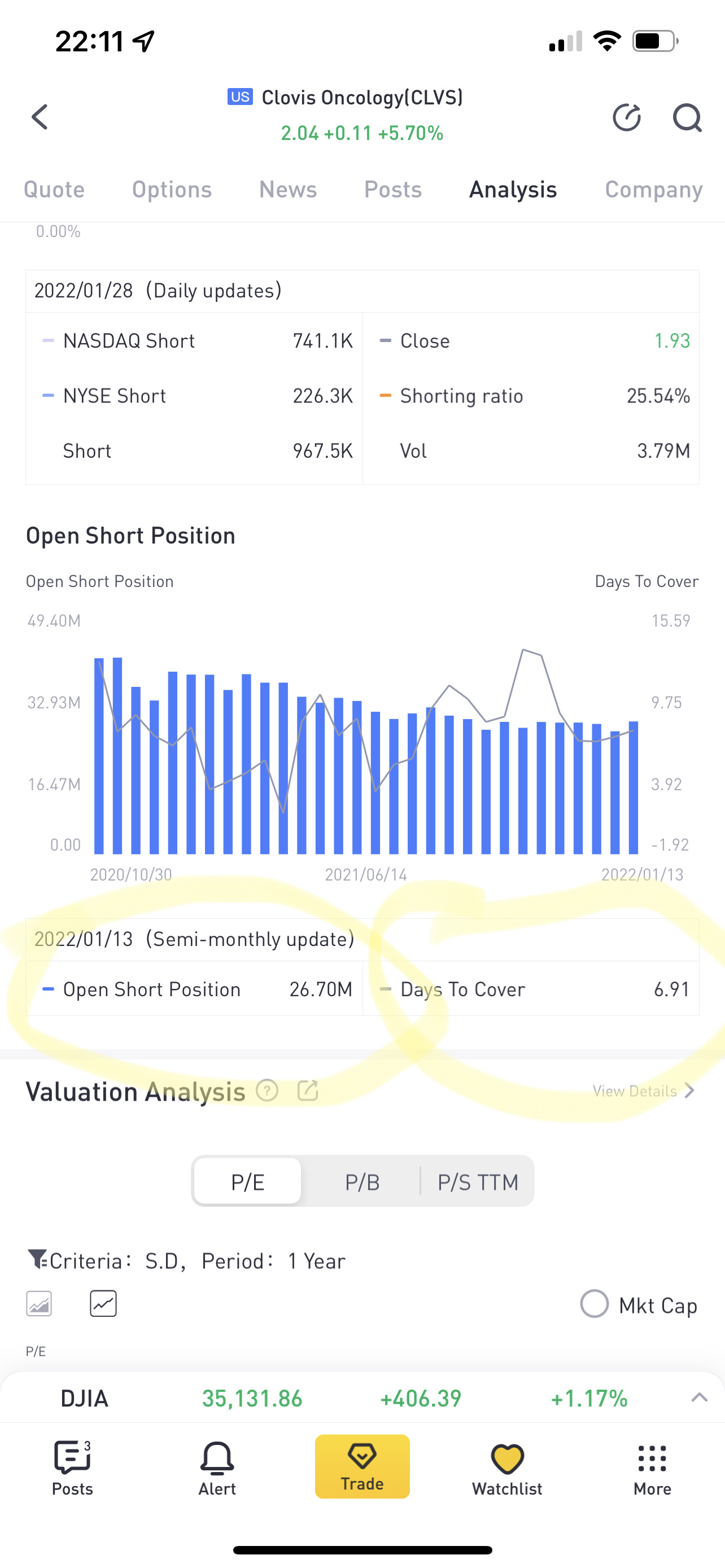Open the Valuation Analysis help icon
This screenshot has height=1568, width=725.
coord(267,1090)
